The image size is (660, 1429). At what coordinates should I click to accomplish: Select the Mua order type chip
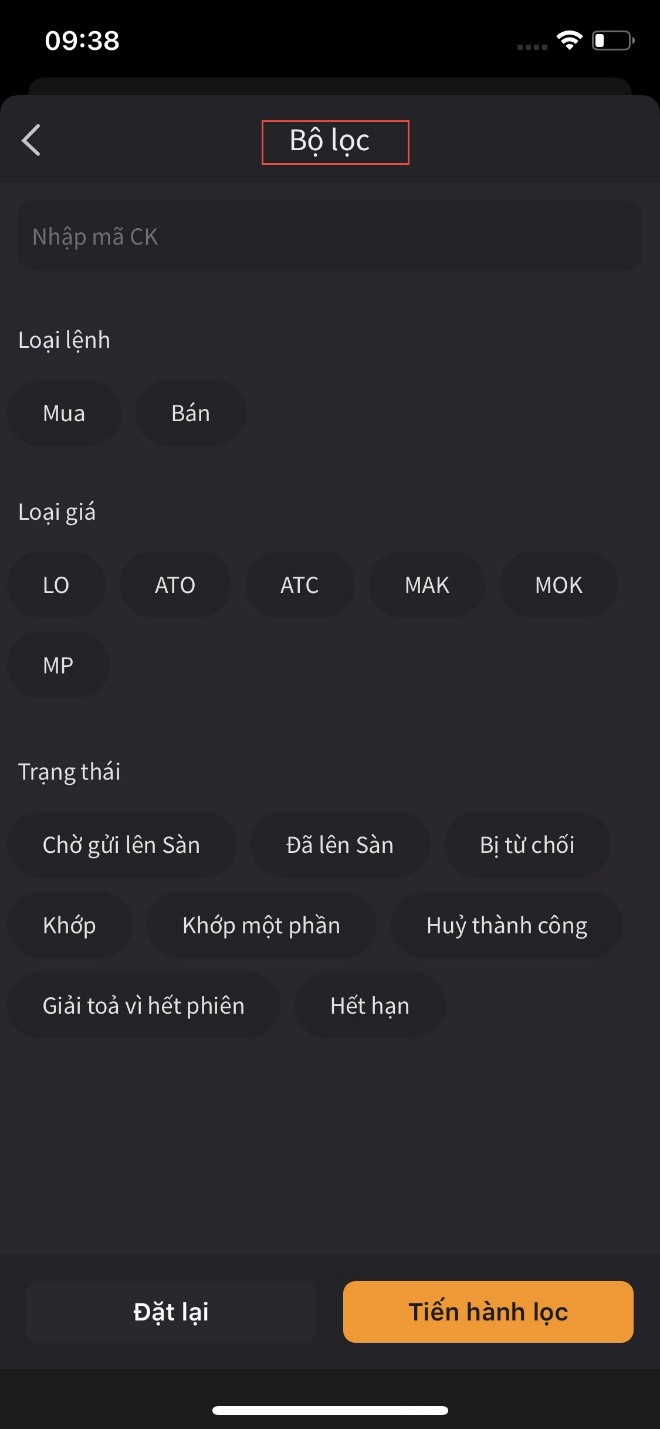(x=64, y=413)
